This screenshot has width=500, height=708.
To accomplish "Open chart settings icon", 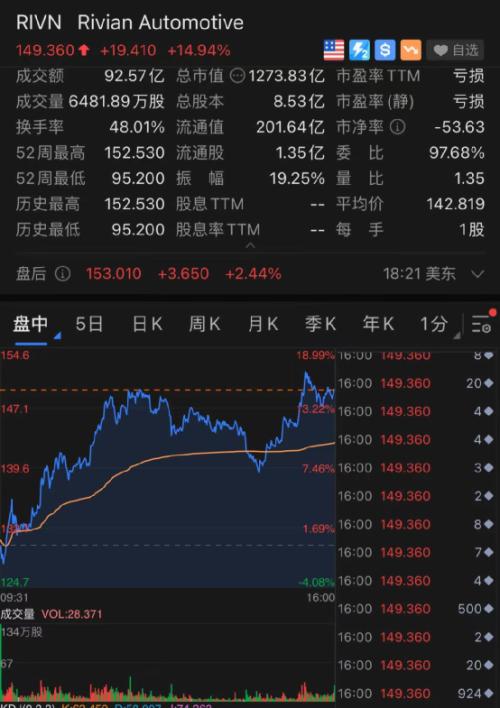I will [x=482, y=324].
